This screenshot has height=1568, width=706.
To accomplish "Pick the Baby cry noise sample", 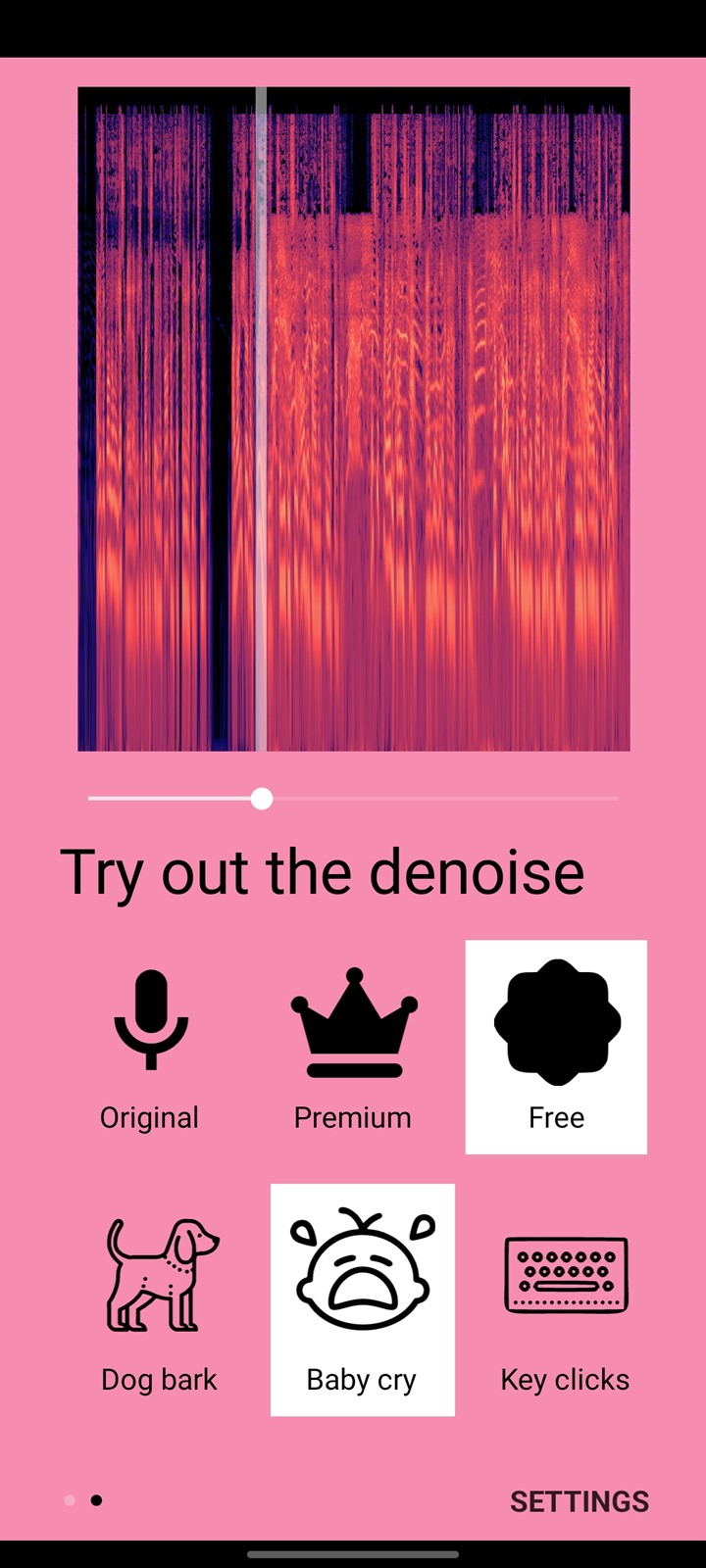I will click(x=363, y=1299).
